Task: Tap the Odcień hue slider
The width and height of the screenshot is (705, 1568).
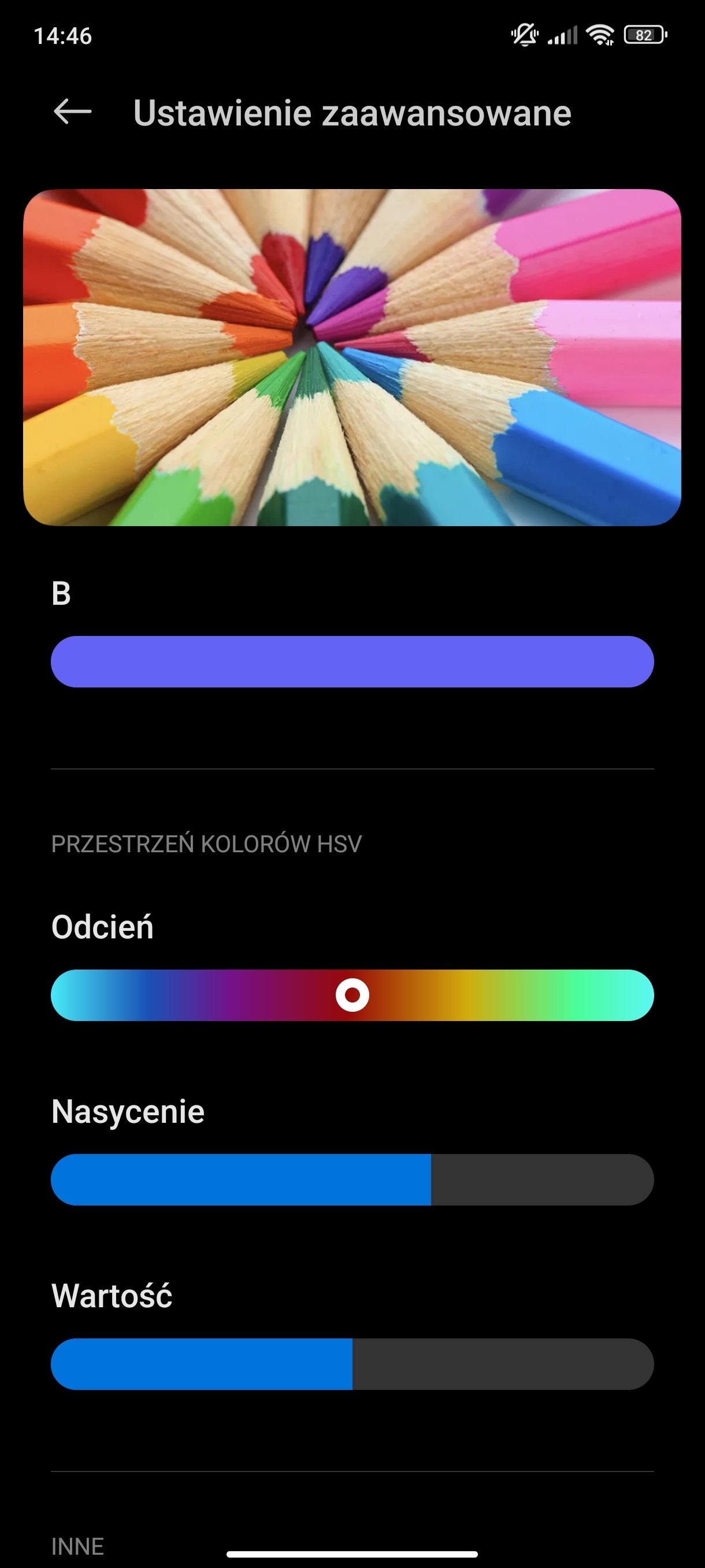Action: click(352, 995)
